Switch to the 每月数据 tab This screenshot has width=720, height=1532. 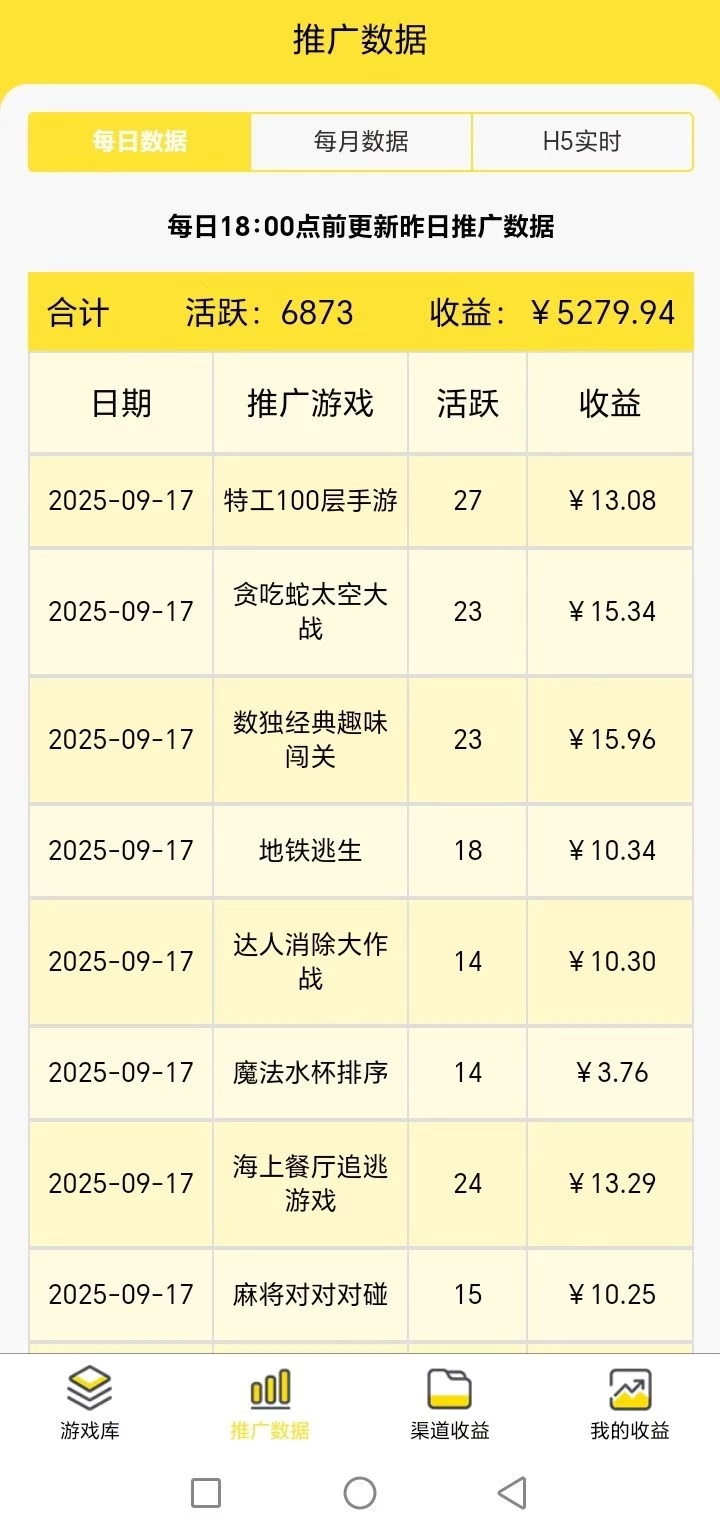pos(361,142)
